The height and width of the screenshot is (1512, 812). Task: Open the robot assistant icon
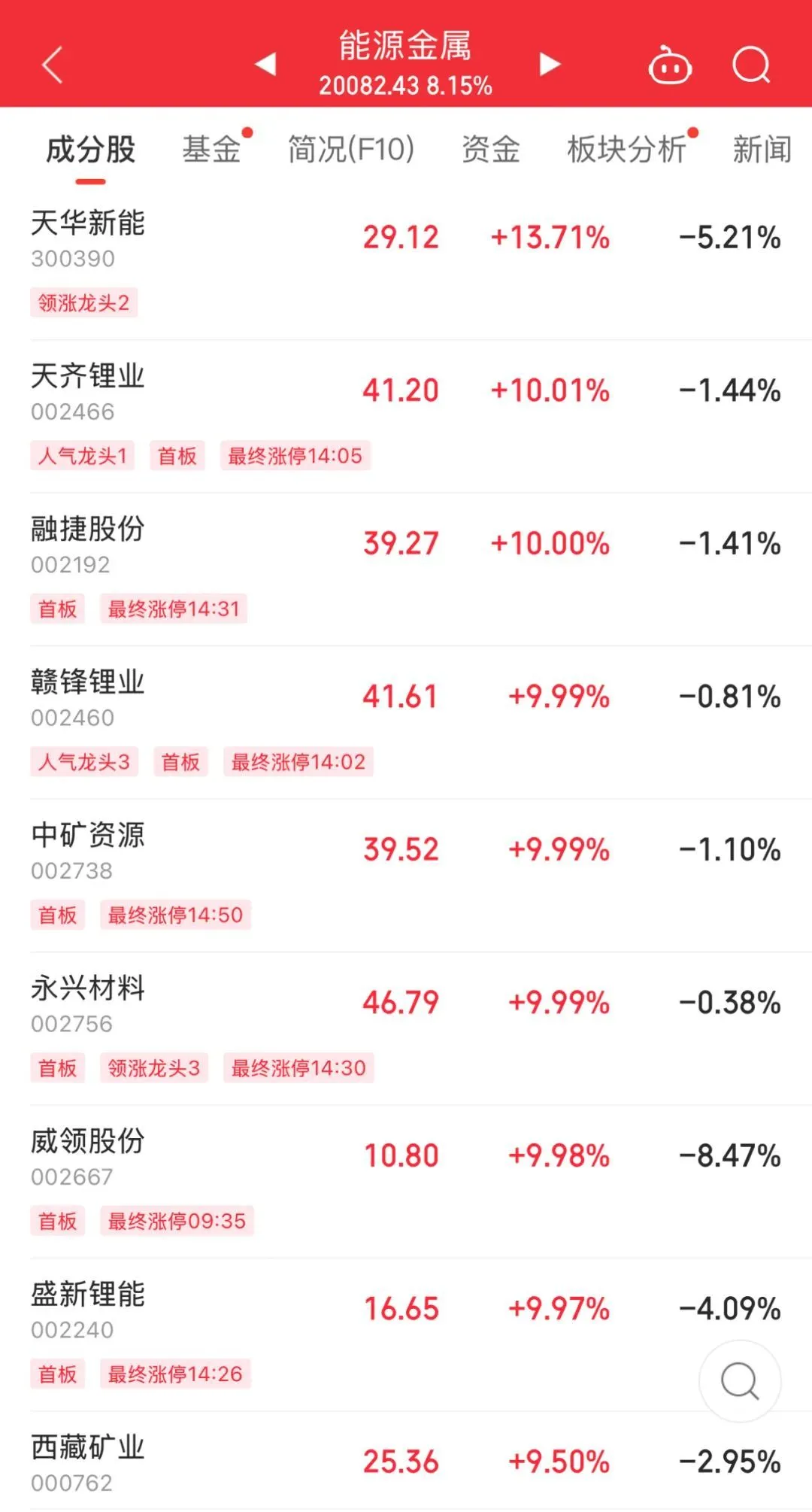(x=669, y=66)
